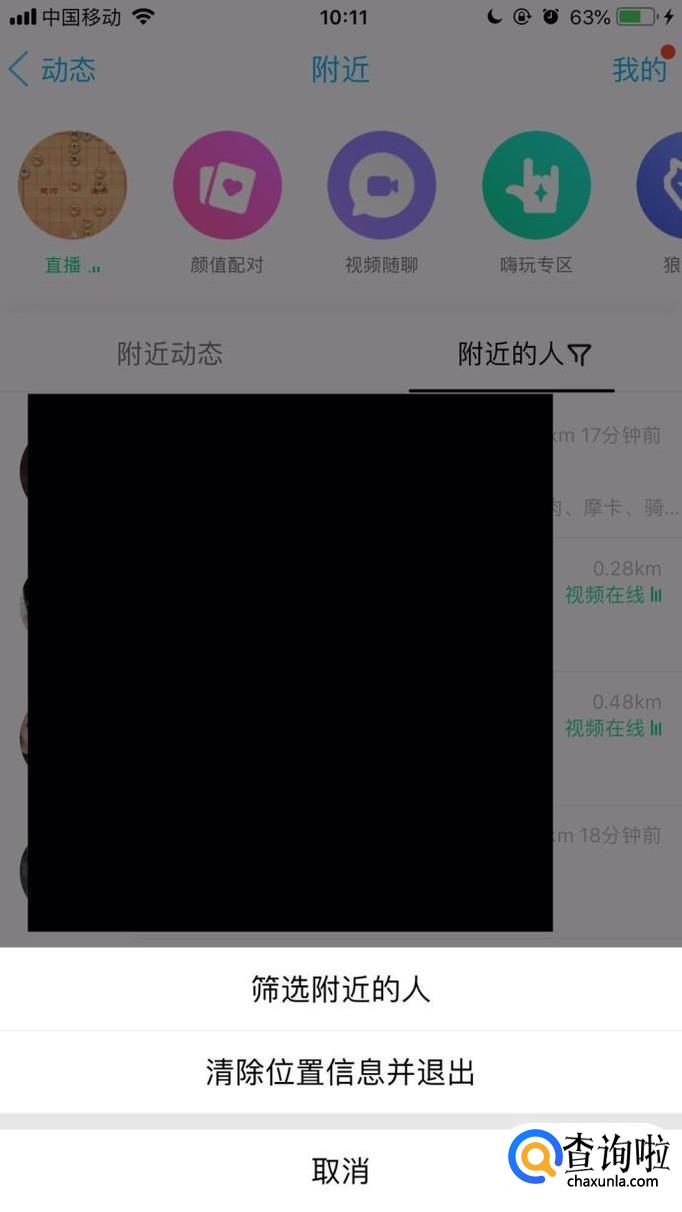682x1212 pixels.
Task: Switch to the 附近动态 tab
Action: tap(170, 354)
